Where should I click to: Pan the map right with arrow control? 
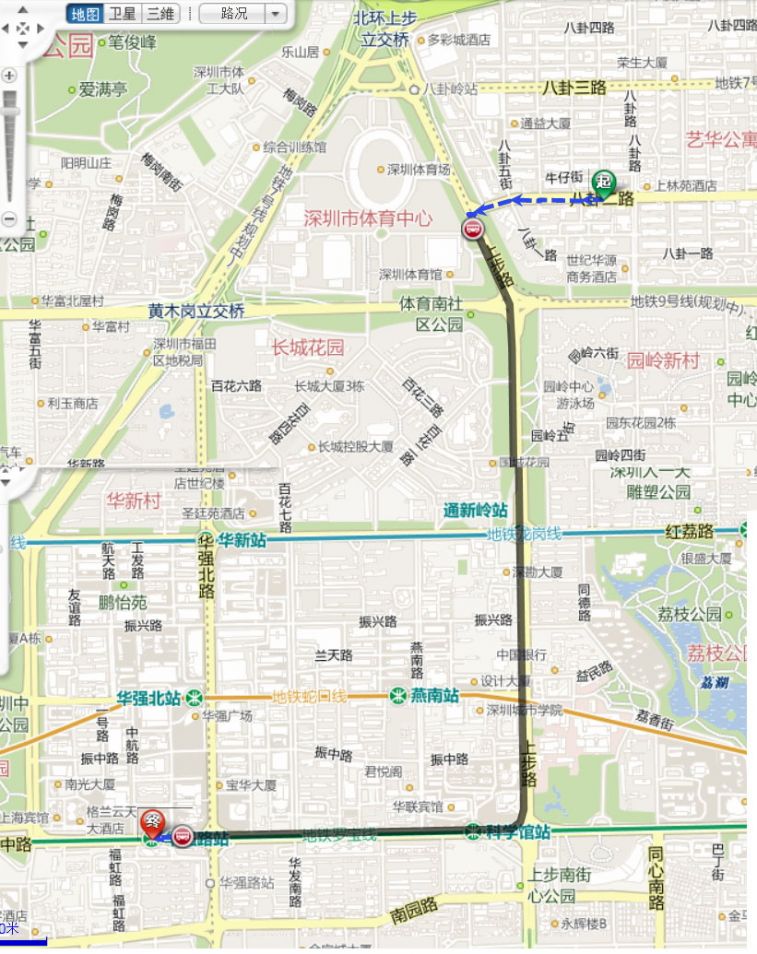click(x=39, y=28)
